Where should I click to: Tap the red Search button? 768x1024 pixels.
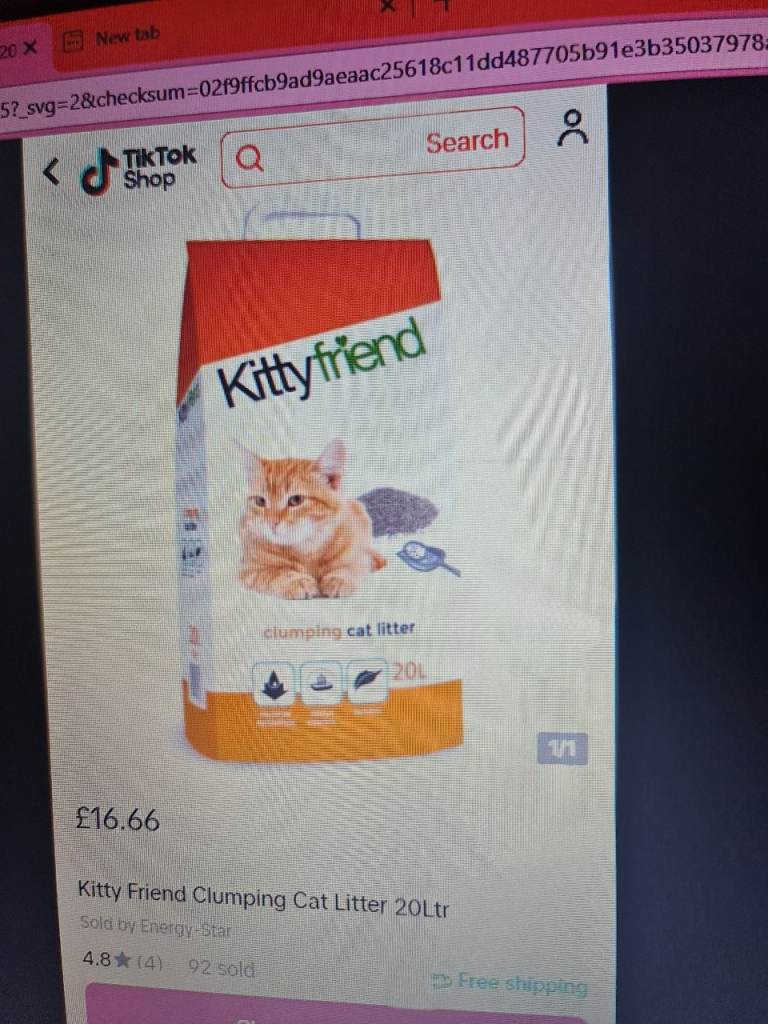[x=467, y=142]
